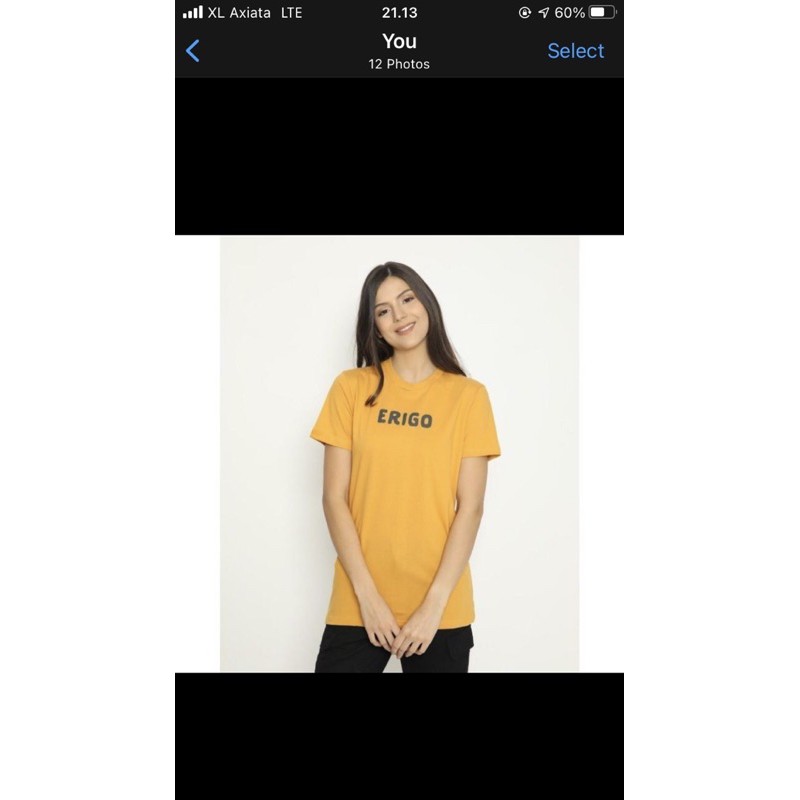Open the yellow t-shirt photo

coord(399,453)
